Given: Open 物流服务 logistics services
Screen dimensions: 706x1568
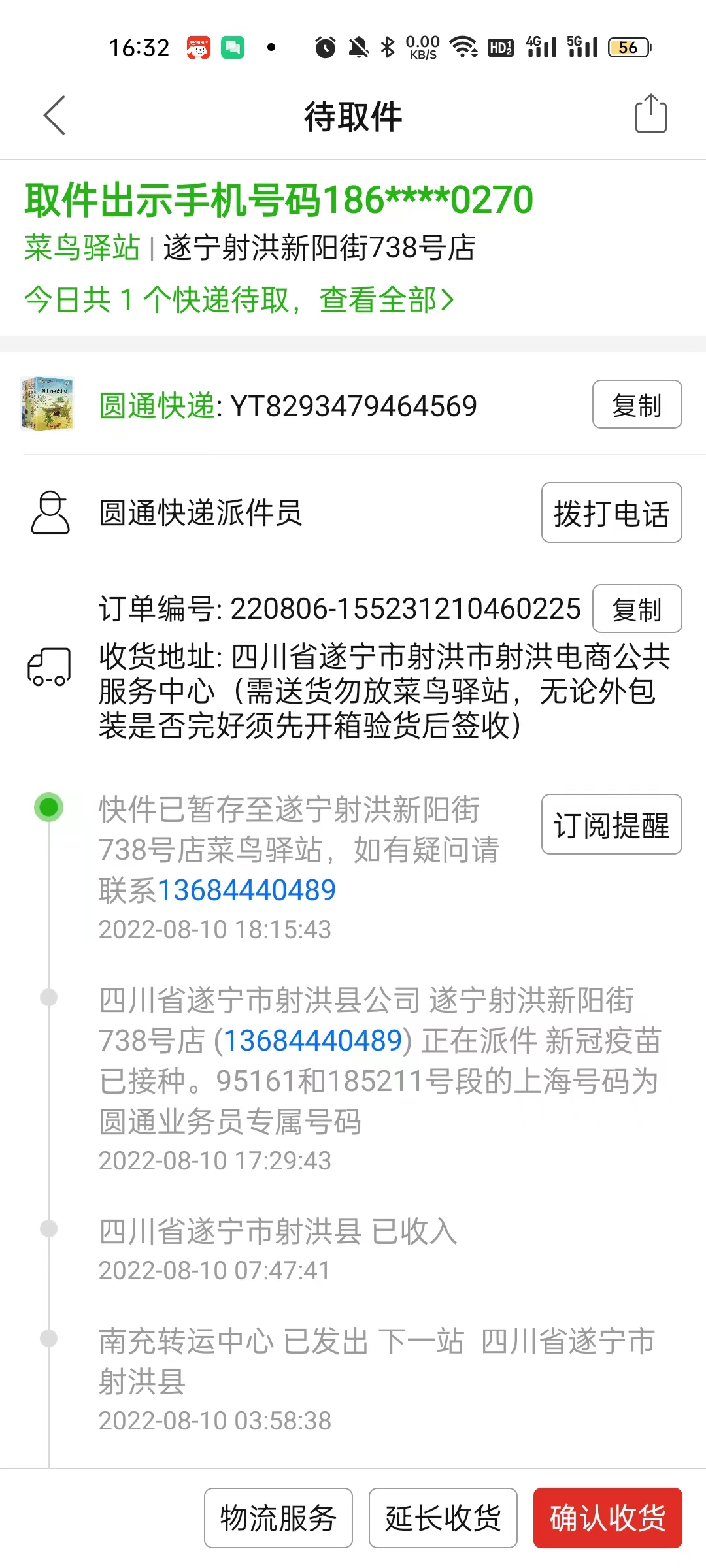Looking at the screenshot, I should pyautogui.click(x=278, y=1518).
